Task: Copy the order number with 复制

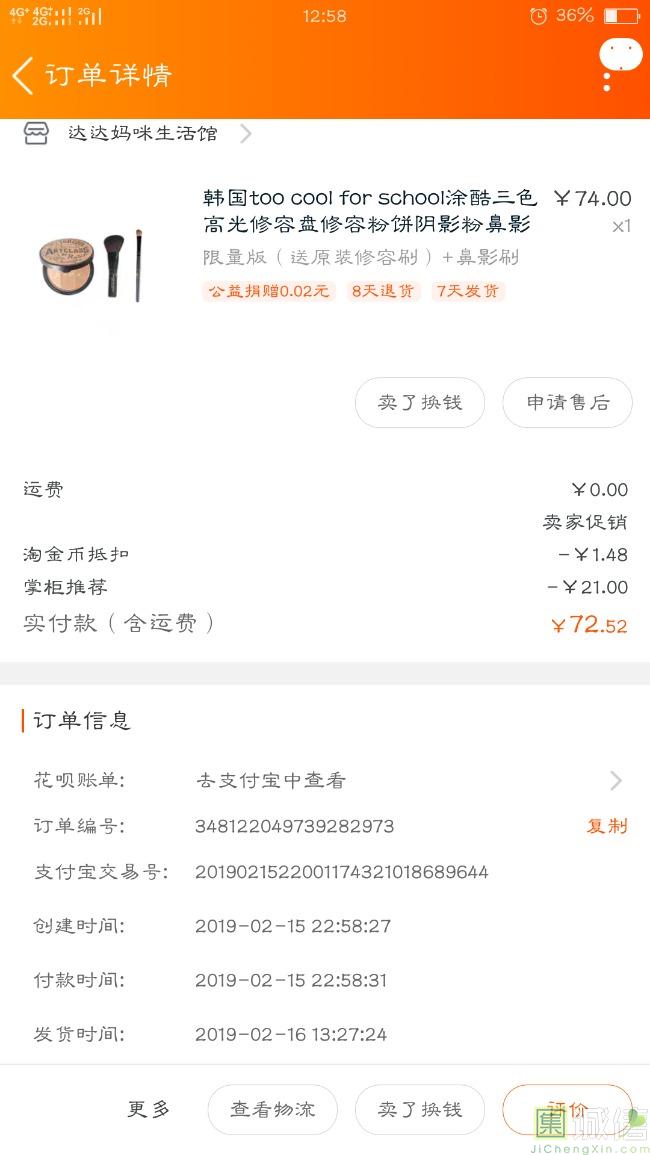Action: tap(606, 826)
